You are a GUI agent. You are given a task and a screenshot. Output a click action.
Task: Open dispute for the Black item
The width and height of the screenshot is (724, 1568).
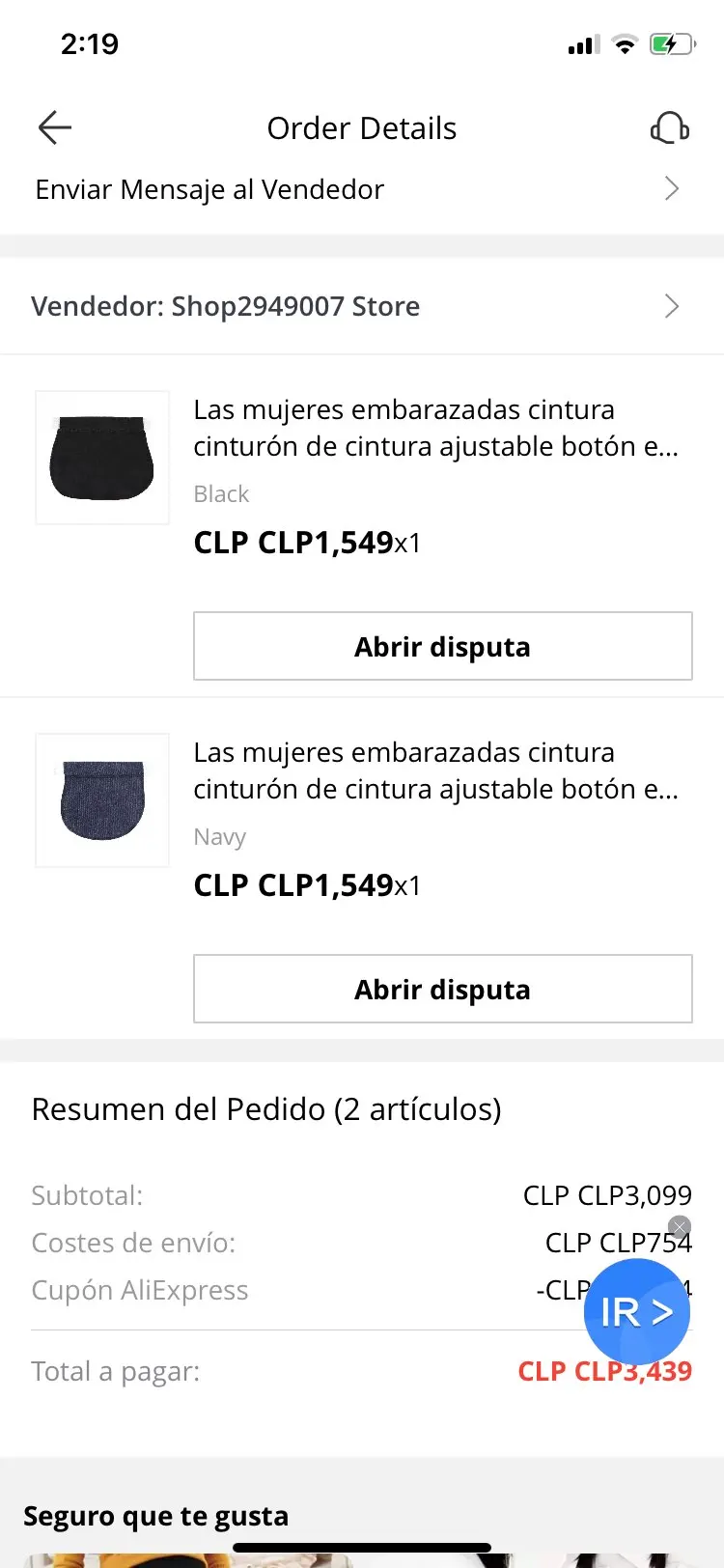(442, 646)
